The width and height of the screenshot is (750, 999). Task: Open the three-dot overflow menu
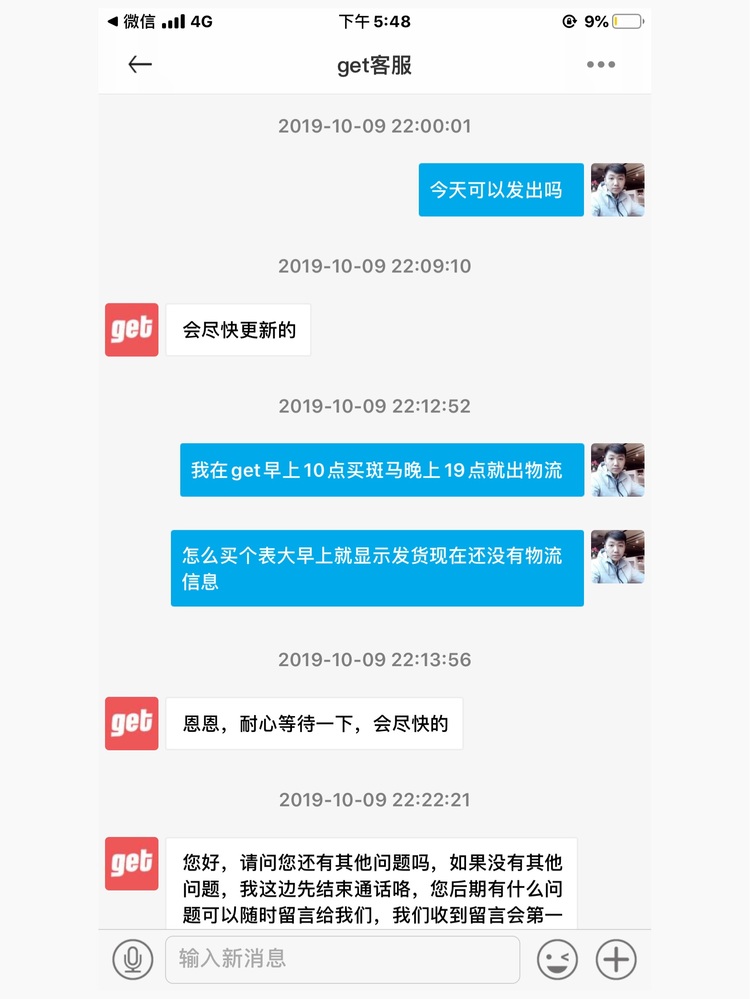click(x=601, y=65)
